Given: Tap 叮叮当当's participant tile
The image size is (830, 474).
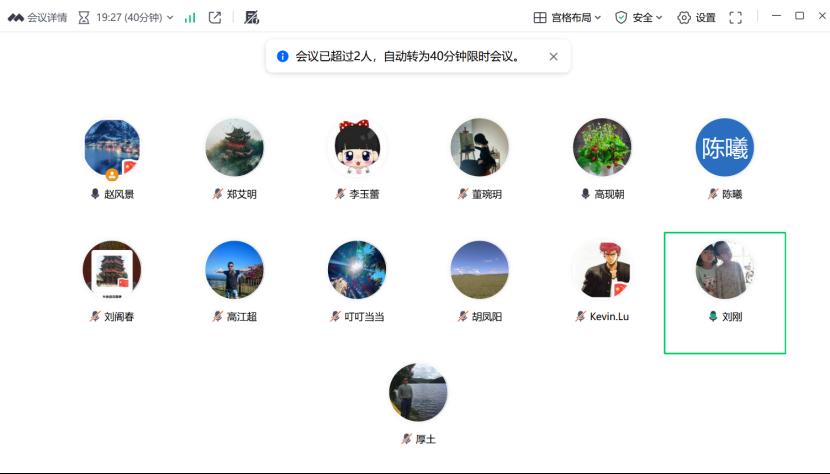Looking at the screenshot, I should (x=357, y=270).
